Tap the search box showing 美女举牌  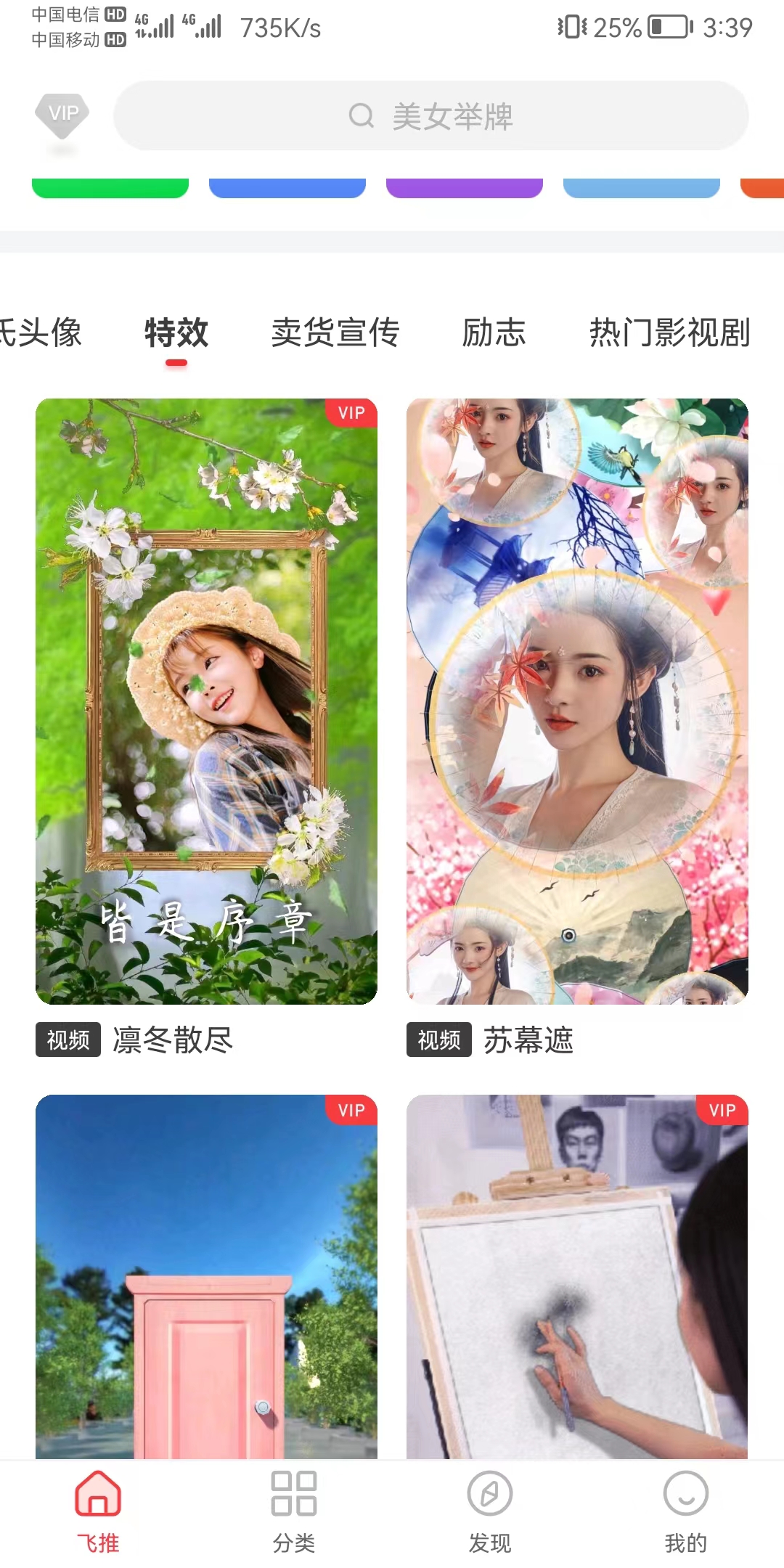coord(430,116)
